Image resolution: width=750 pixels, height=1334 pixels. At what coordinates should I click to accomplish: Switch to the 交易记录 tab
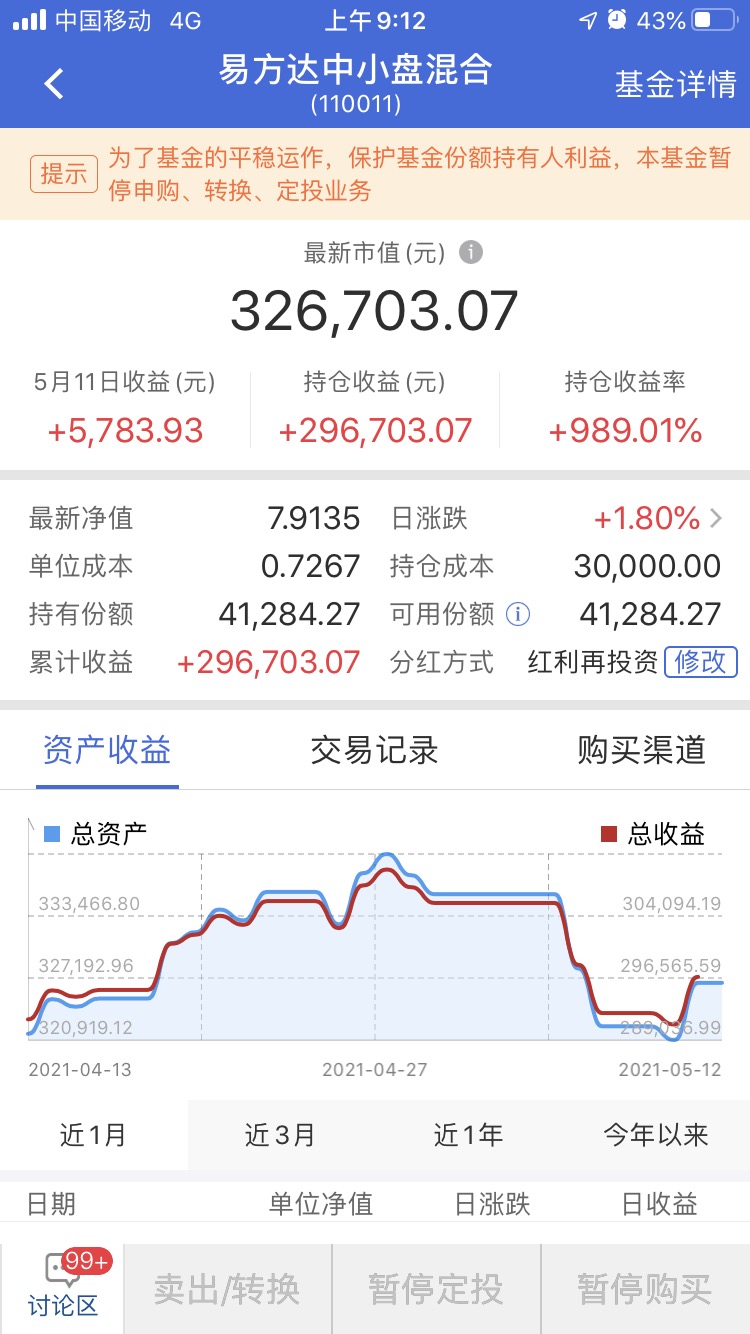[x=375, y=751]
